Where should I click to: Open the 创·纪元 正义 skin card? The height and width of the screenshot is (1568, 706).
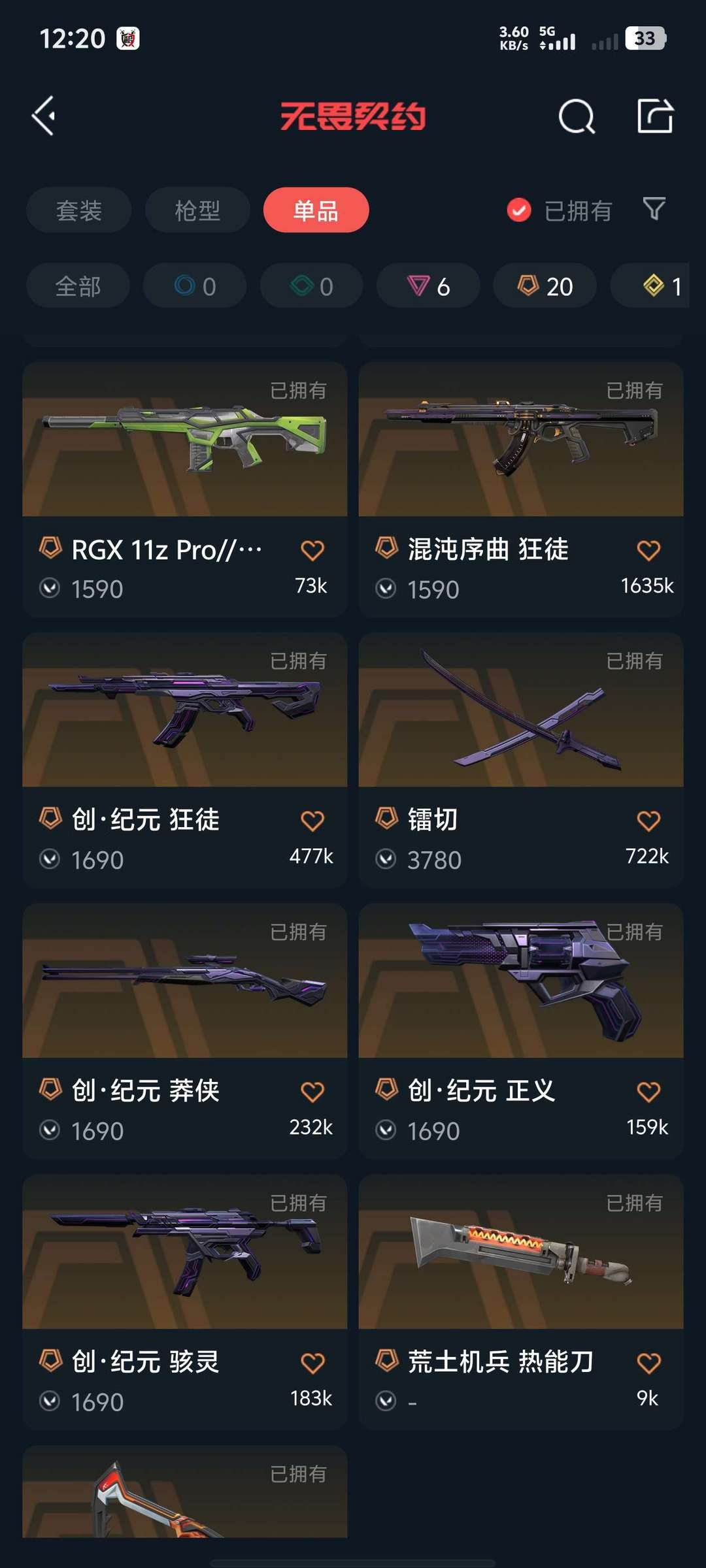point(521,1031)
